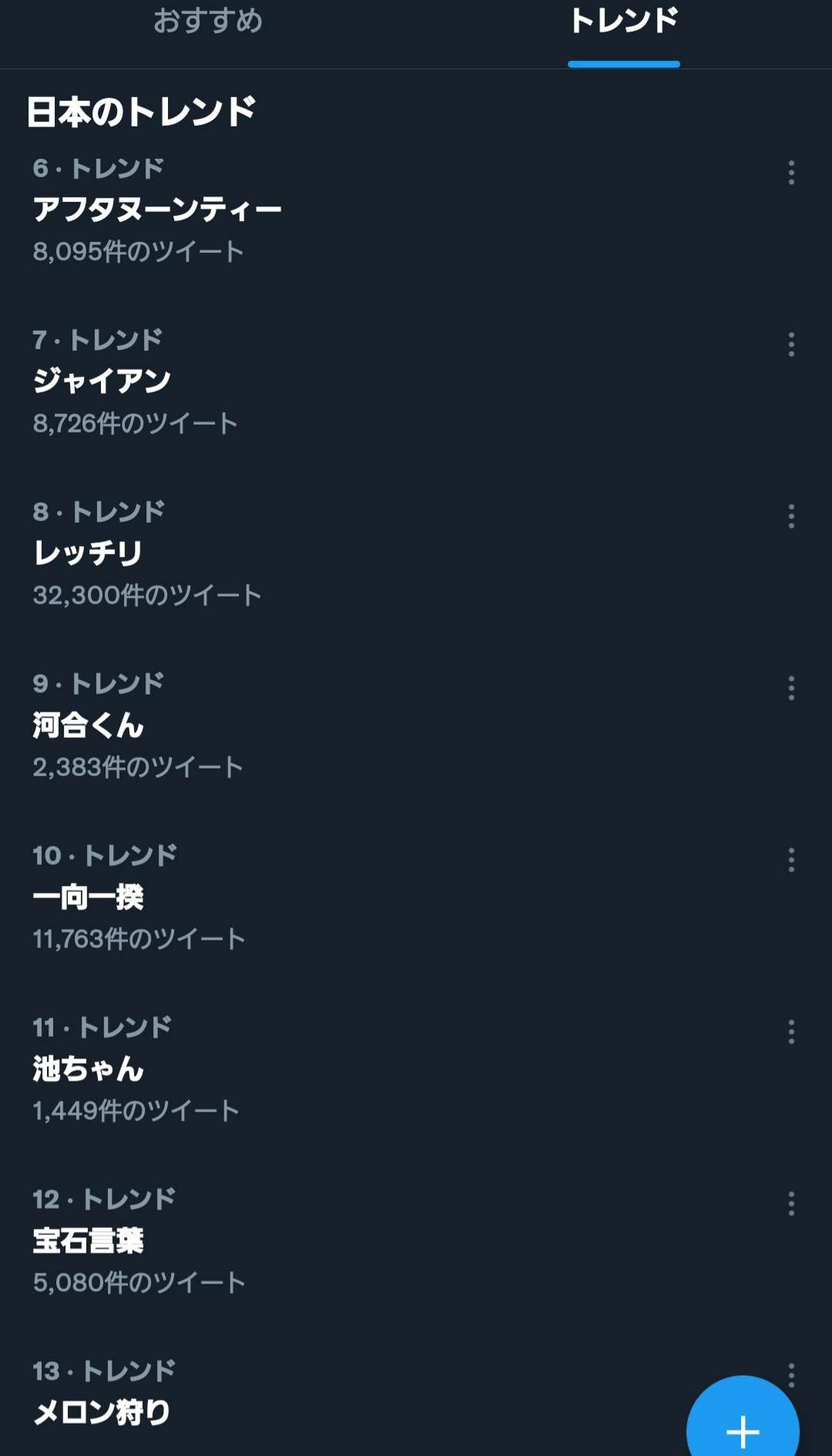The width and height of the screenshot is (832, 1456).
Task: Select the トレンド tab
Action: pyautogui.click(x=623, y=22)
